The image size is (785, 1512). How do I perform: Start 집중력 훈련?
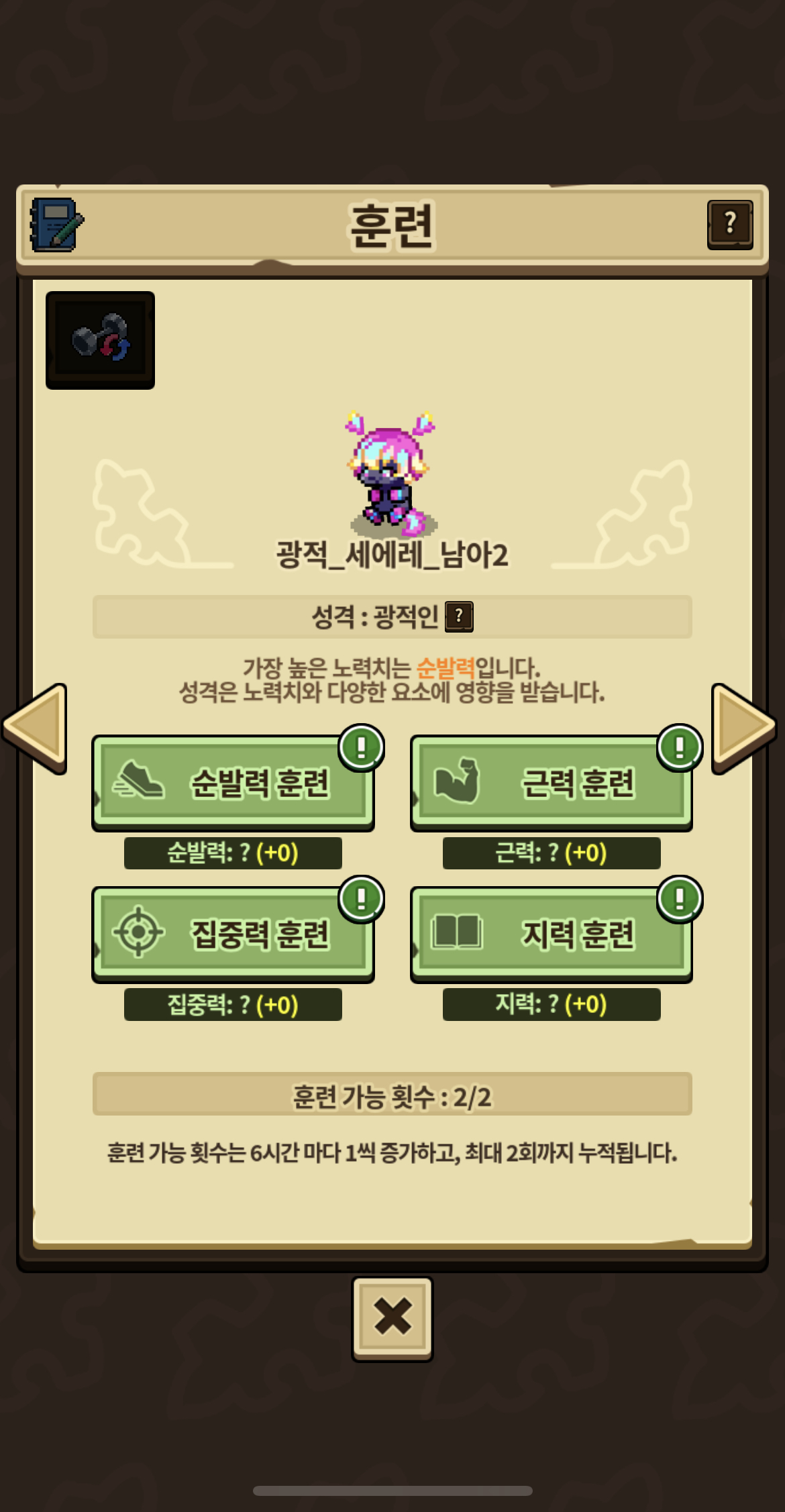coord(233,934)
